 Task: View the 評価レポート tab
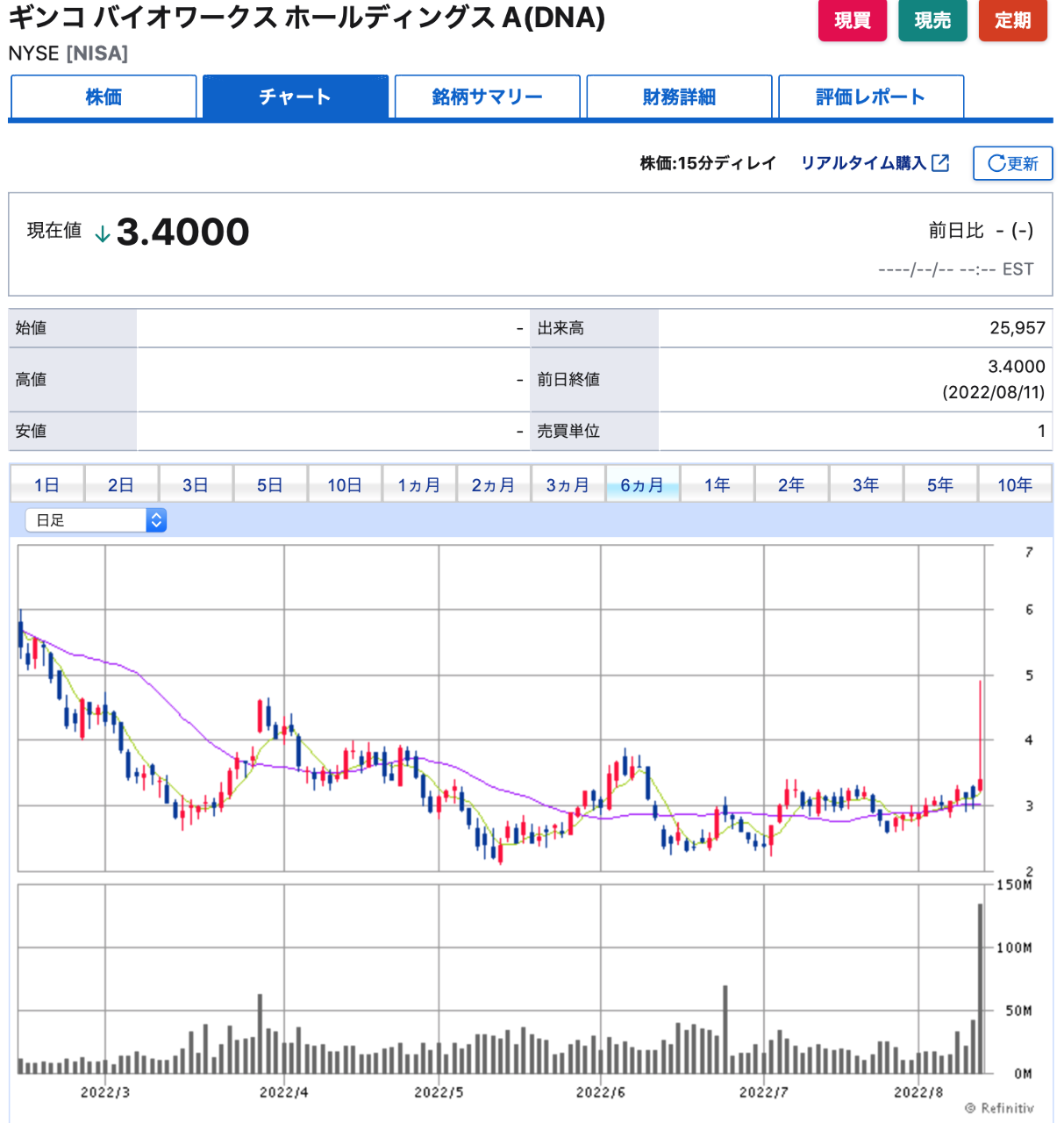(871, 97)
